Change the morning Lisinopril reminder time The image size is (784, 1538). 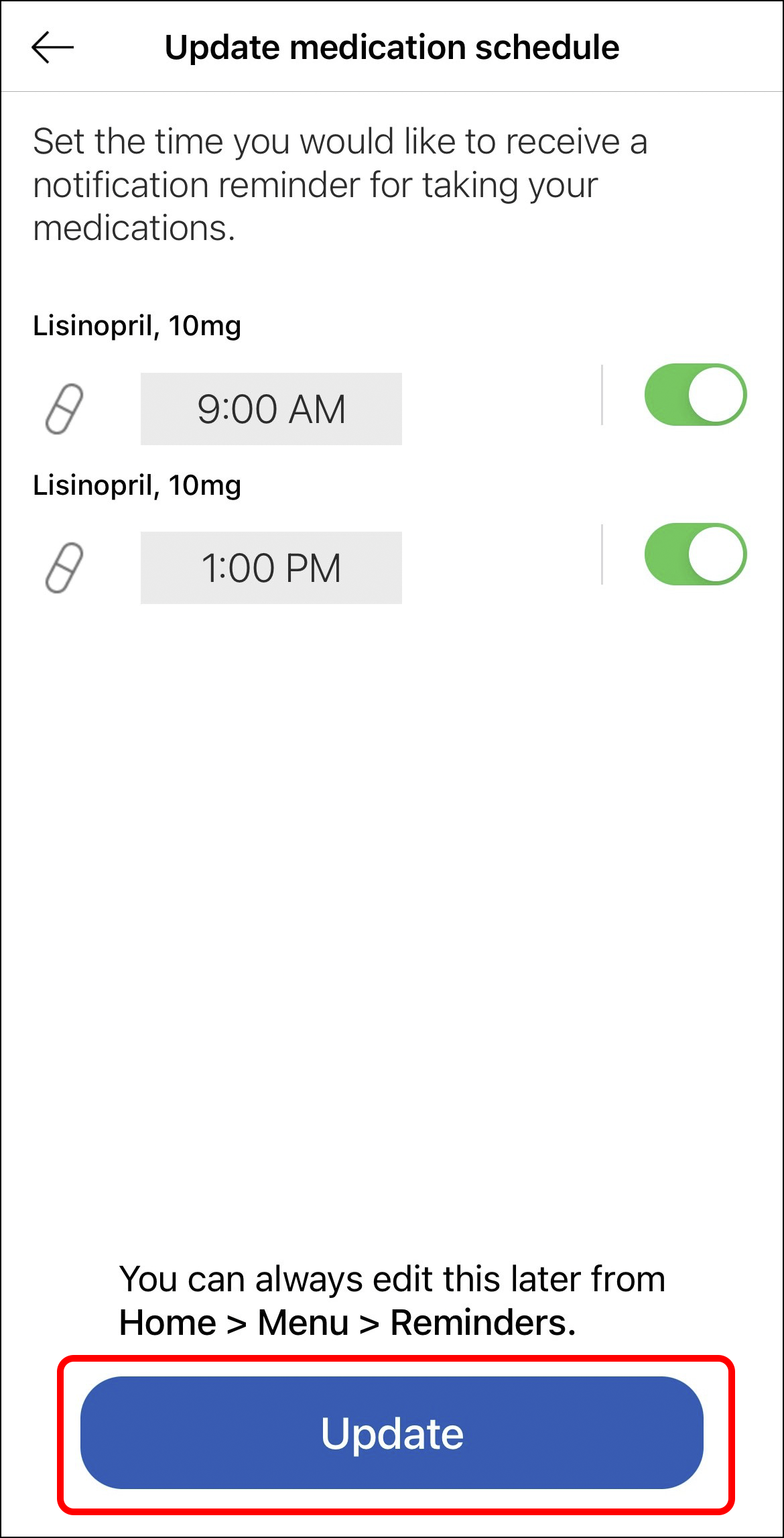tap(271, 408)
